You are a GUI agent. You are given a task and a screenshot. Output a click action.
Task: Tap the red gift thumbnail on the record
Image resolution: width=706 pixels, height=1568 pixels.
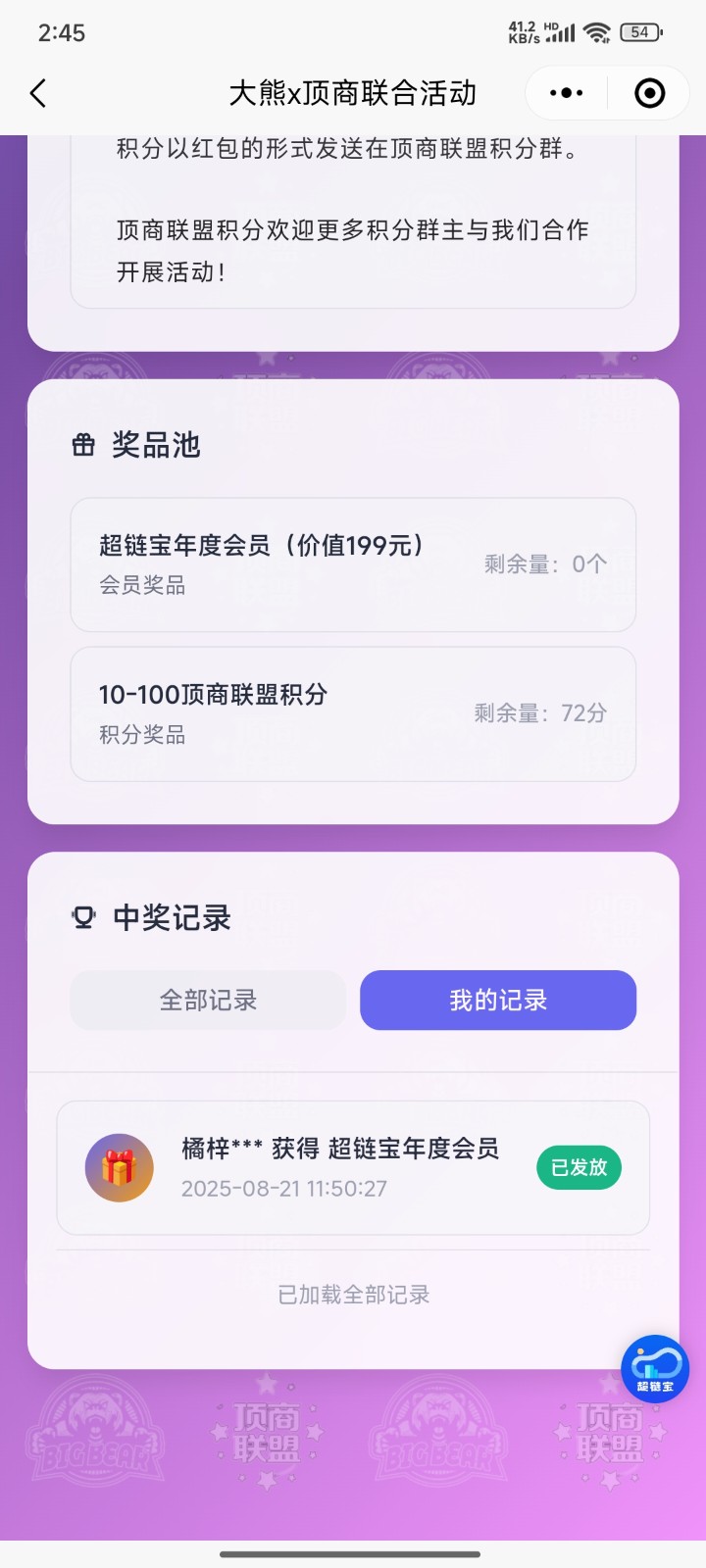click(x=119, y=1167)
